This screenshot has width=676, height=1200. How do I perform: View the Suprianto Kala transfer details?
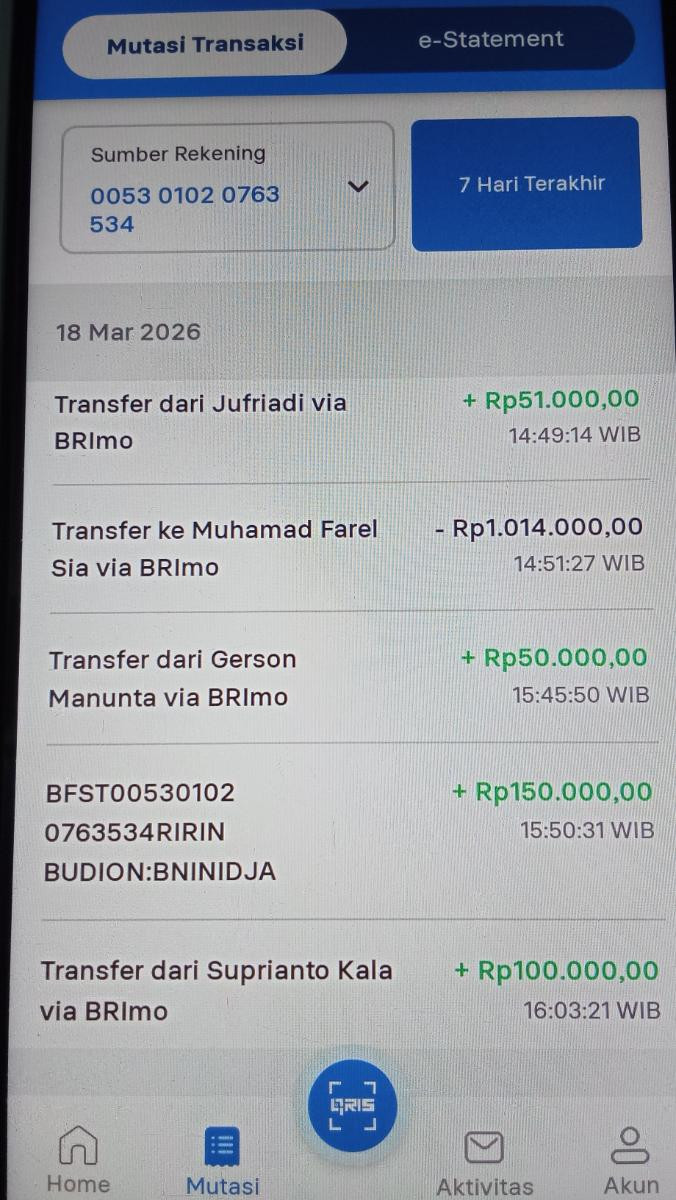pos(349,989)
